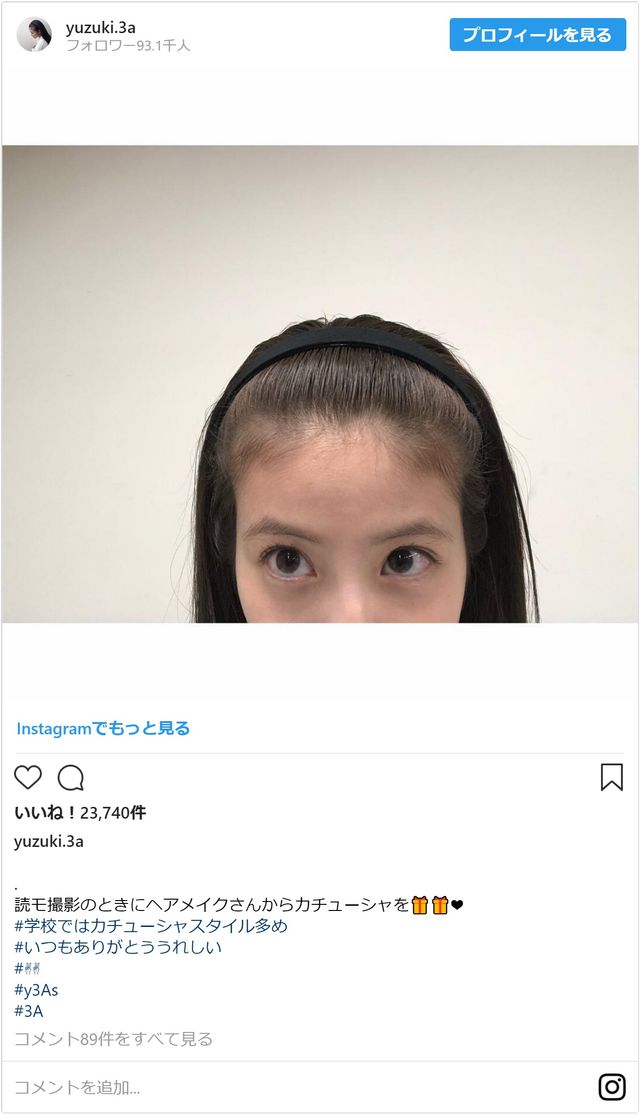This screenshot has width=640, height=1115.
Task: Open the Instagram logo icon at the bottom
Action: coord(612,1087)
